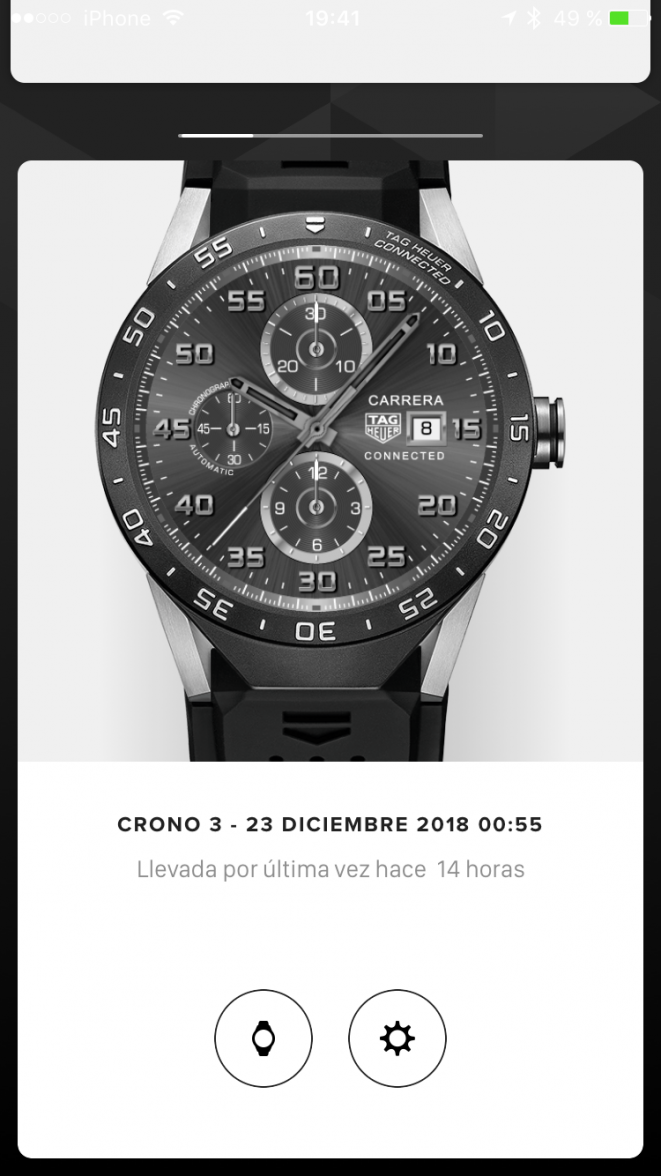
Task: Open settings with the gear icon
Action: pyautogui.click(x=397, y=1038)
